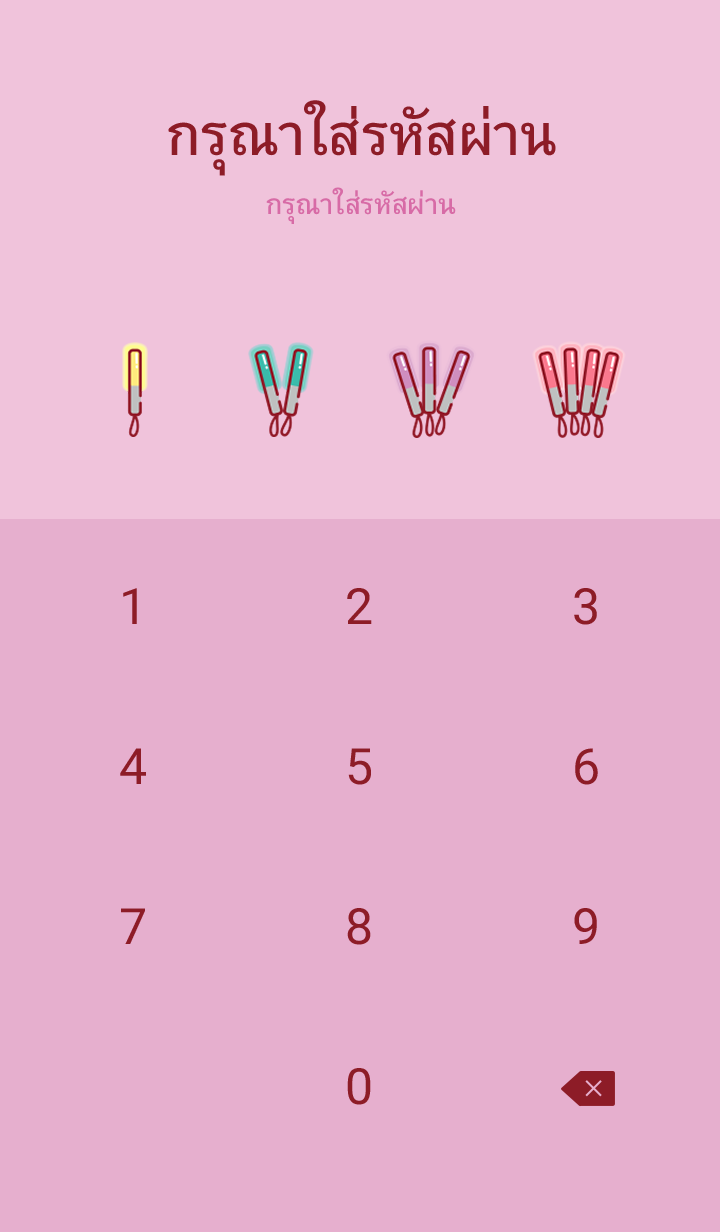Enter digit 8 on the keypad

tap(359, 927)
